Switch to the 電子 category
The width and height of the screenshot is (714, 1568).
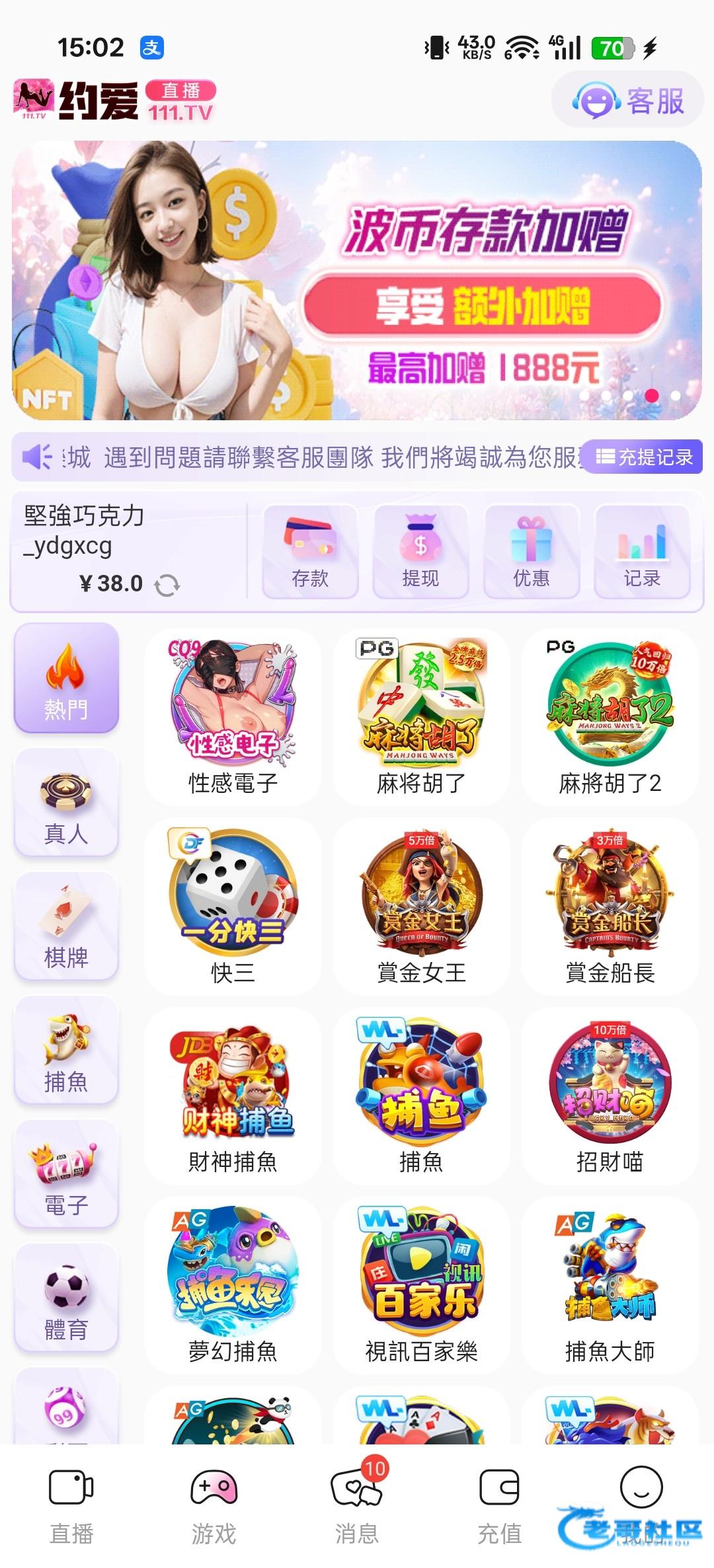[x=66, y=1174]
